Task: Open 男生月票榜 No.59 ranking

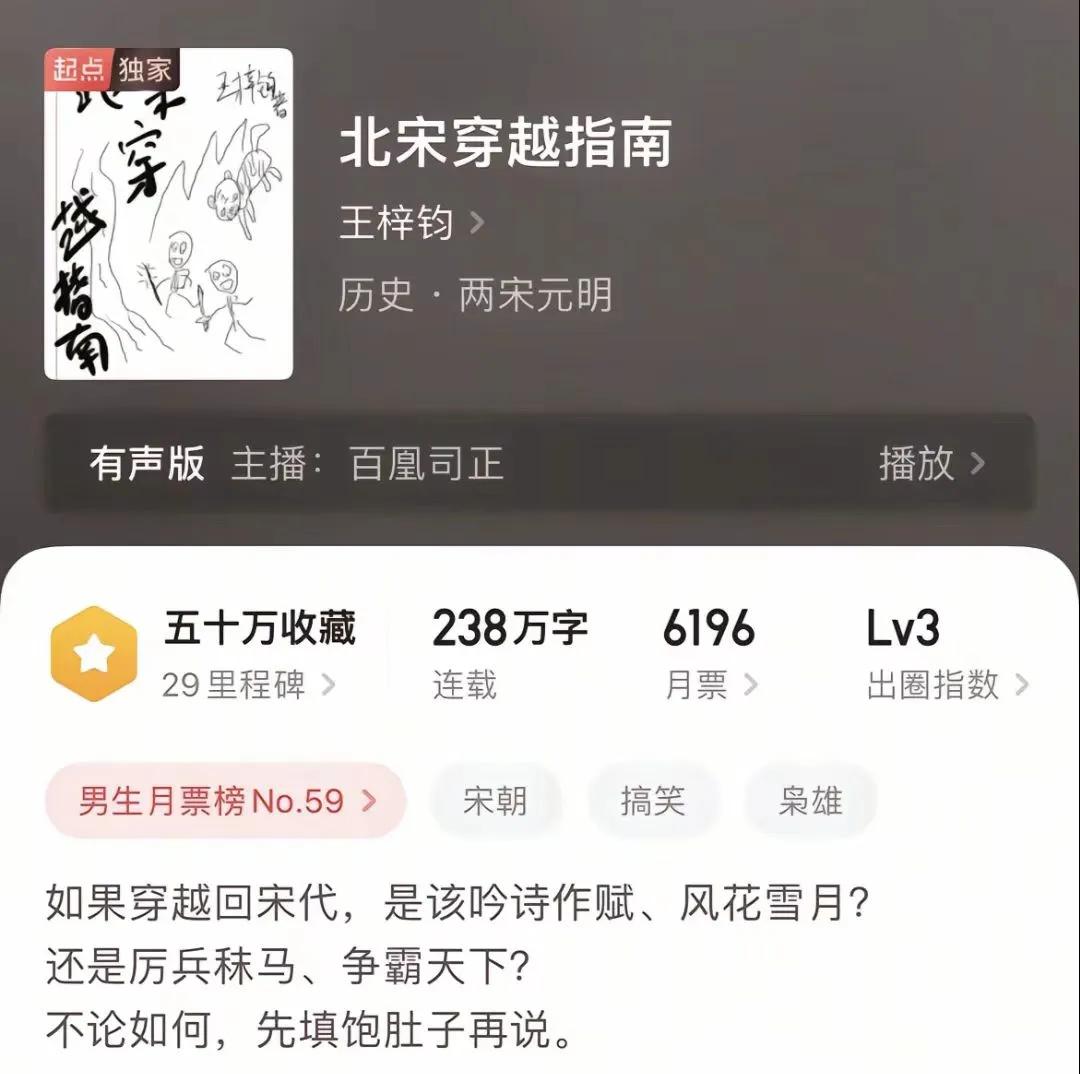Action: (x=226, y=801)
